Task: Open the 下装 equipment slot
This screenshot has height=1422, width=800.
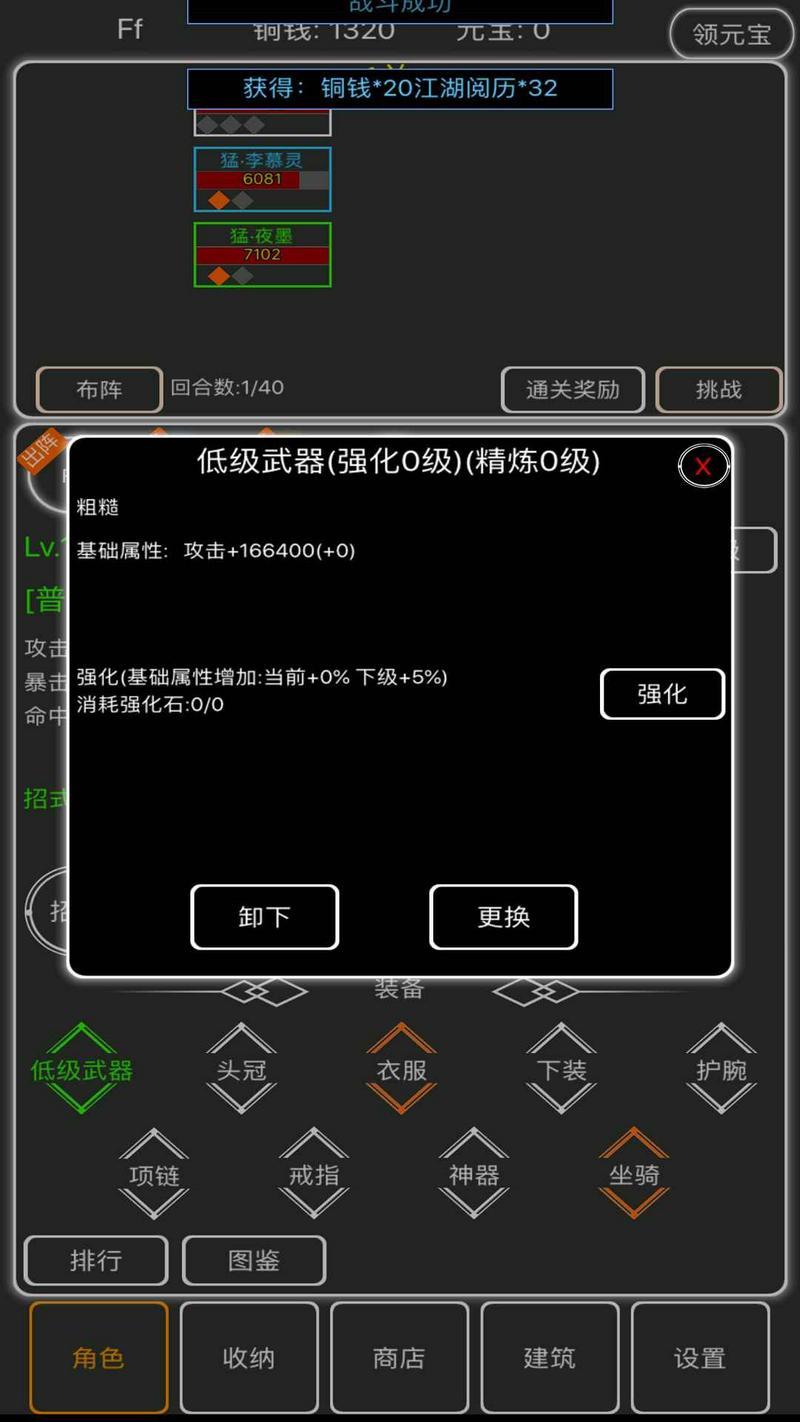Action: tap(561, 1070)
